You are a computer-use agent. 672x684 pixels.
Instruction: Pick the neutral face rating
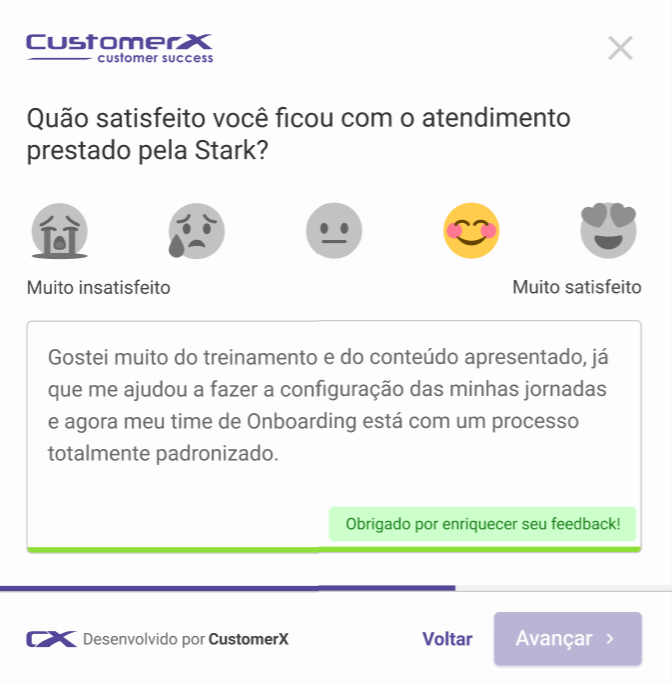click(x=334, y=231)
